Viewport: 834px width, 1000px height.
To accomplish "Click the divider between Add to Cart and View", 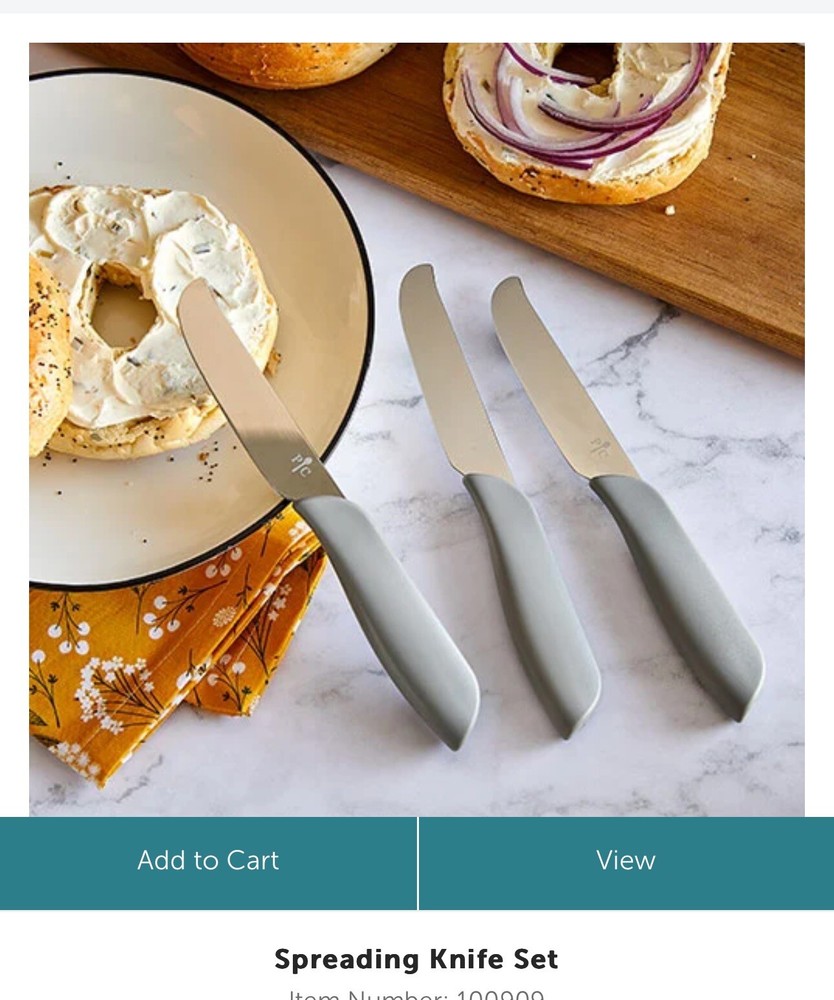I will click(x=417, y=859).
